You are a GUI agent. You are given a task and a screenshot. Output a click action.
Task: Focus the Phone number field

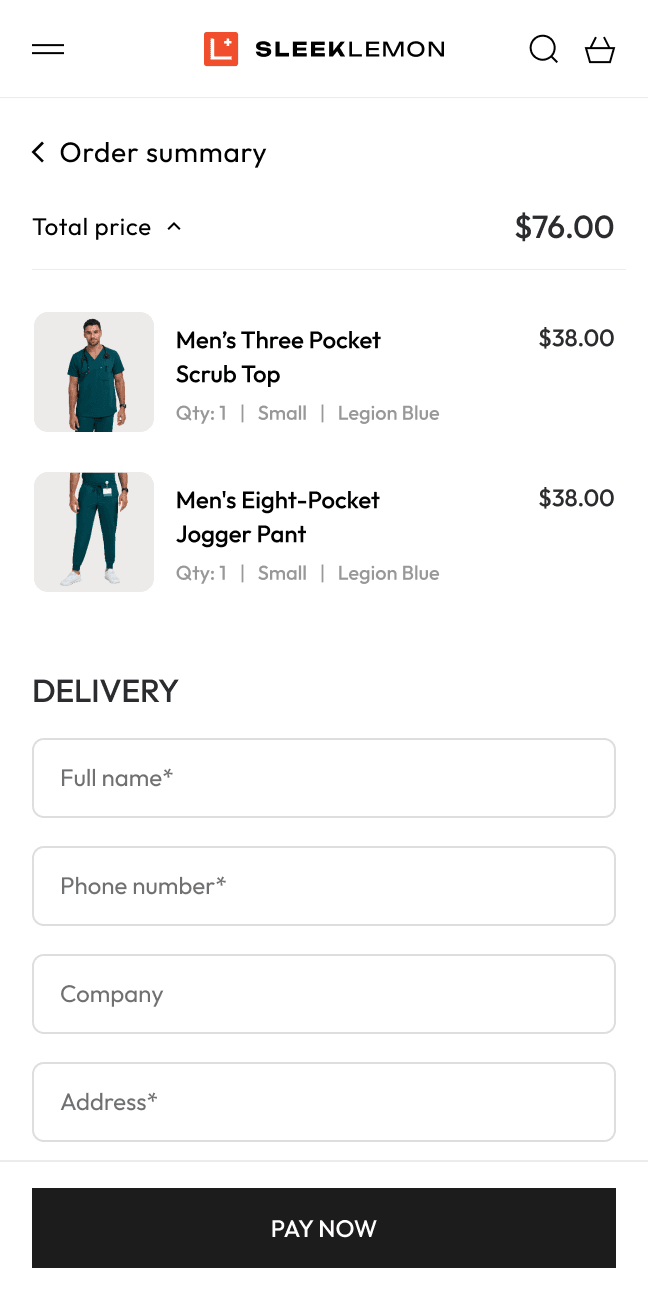(324, 886)
